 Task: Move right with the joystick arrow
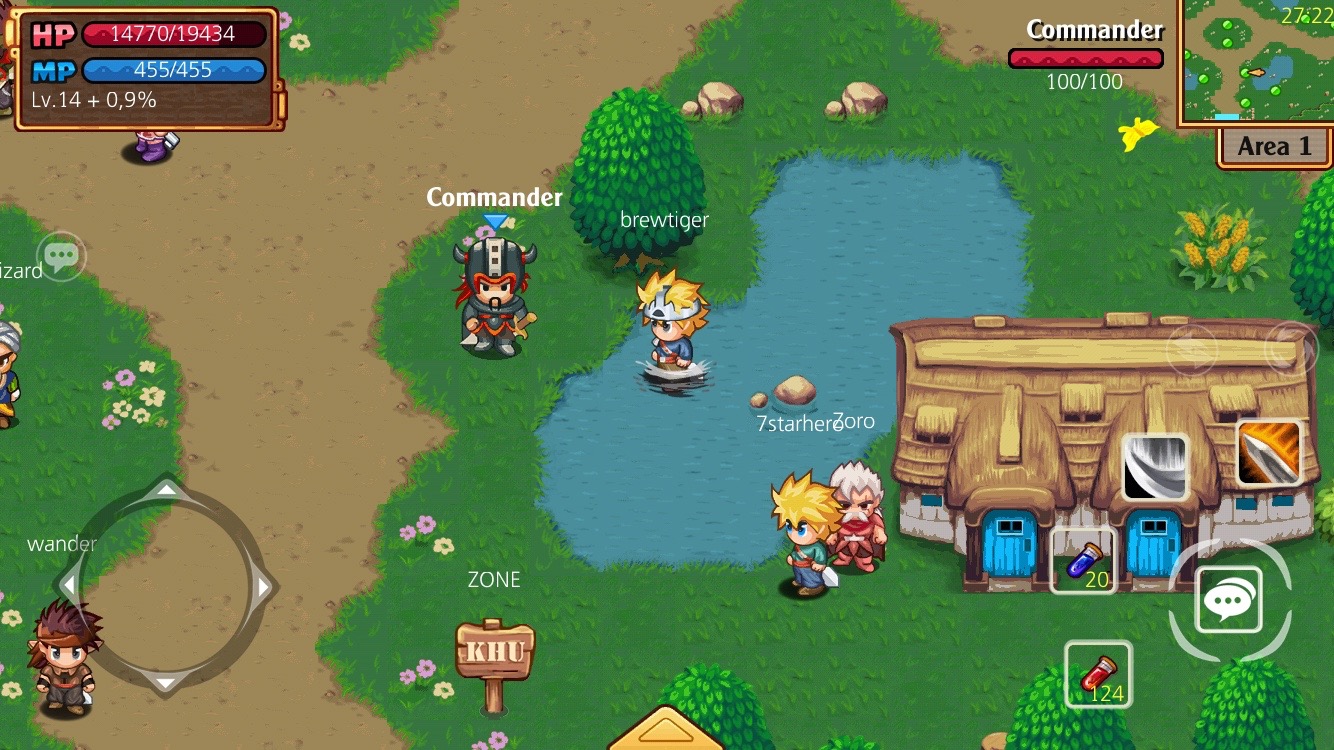262,586
